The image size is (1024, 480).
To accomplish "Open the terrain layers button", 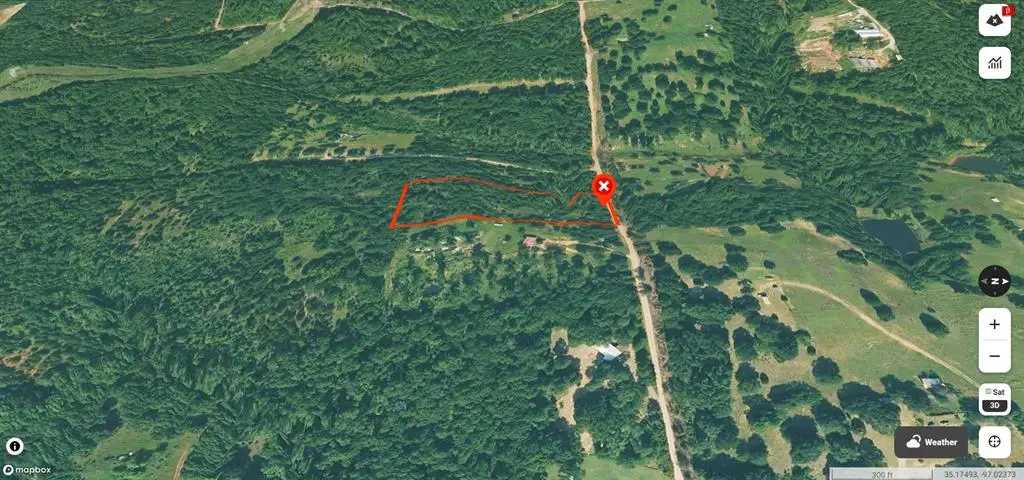I will [x=994, y=20].
